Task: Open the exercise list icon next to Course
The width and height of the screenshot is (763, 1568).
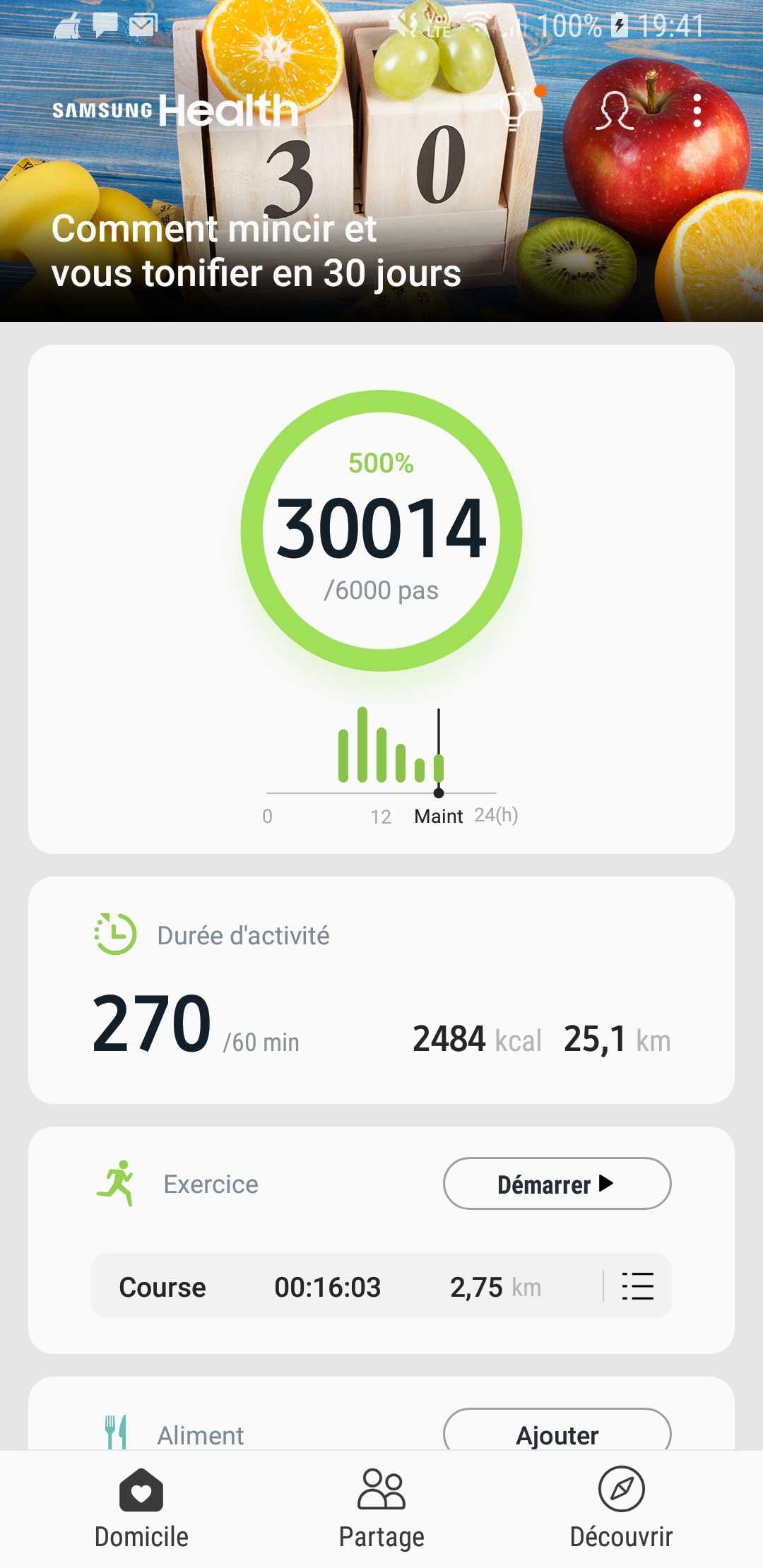Action: click(637, 1286)
